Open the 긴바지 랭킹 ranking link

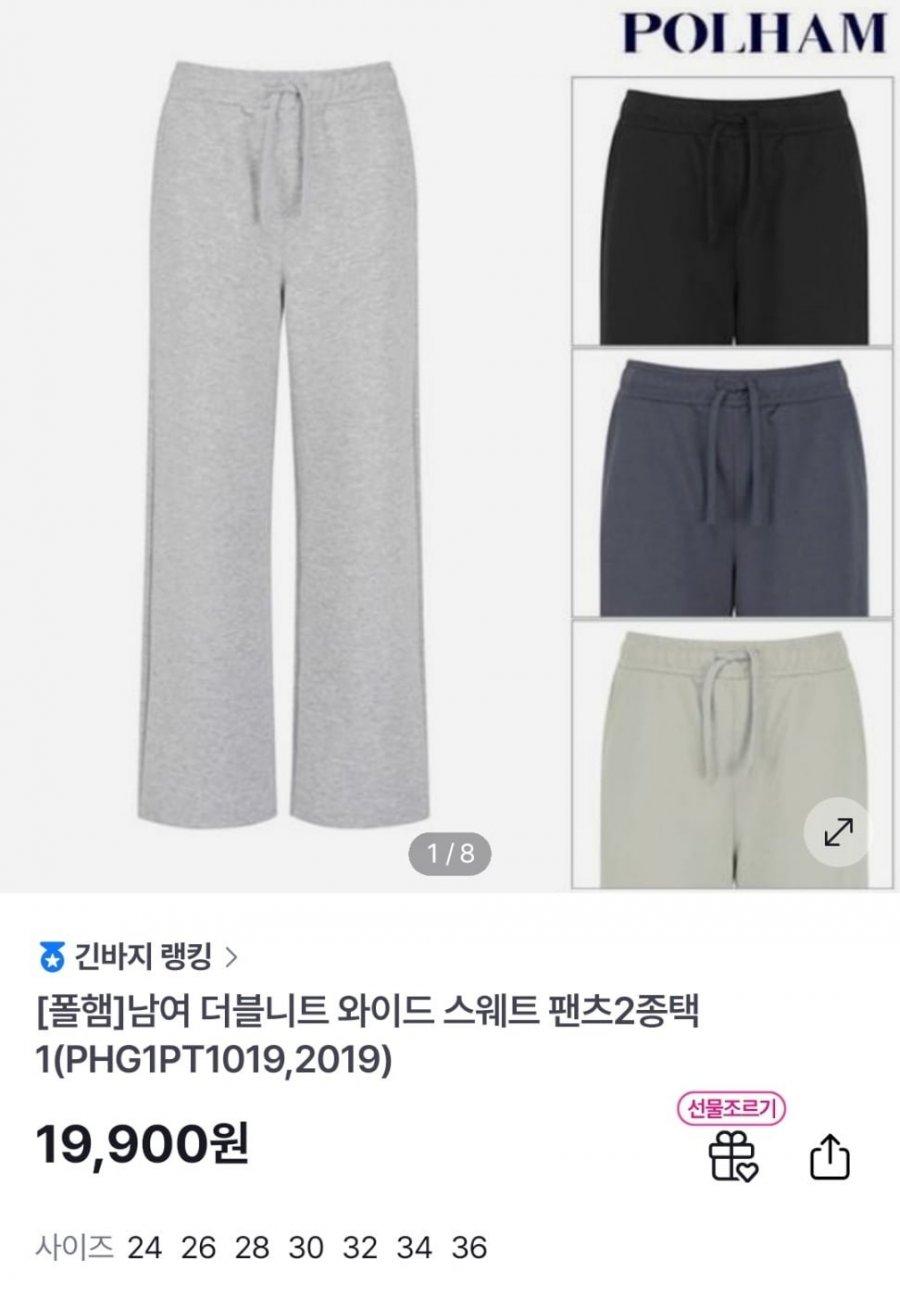(139, 957)
